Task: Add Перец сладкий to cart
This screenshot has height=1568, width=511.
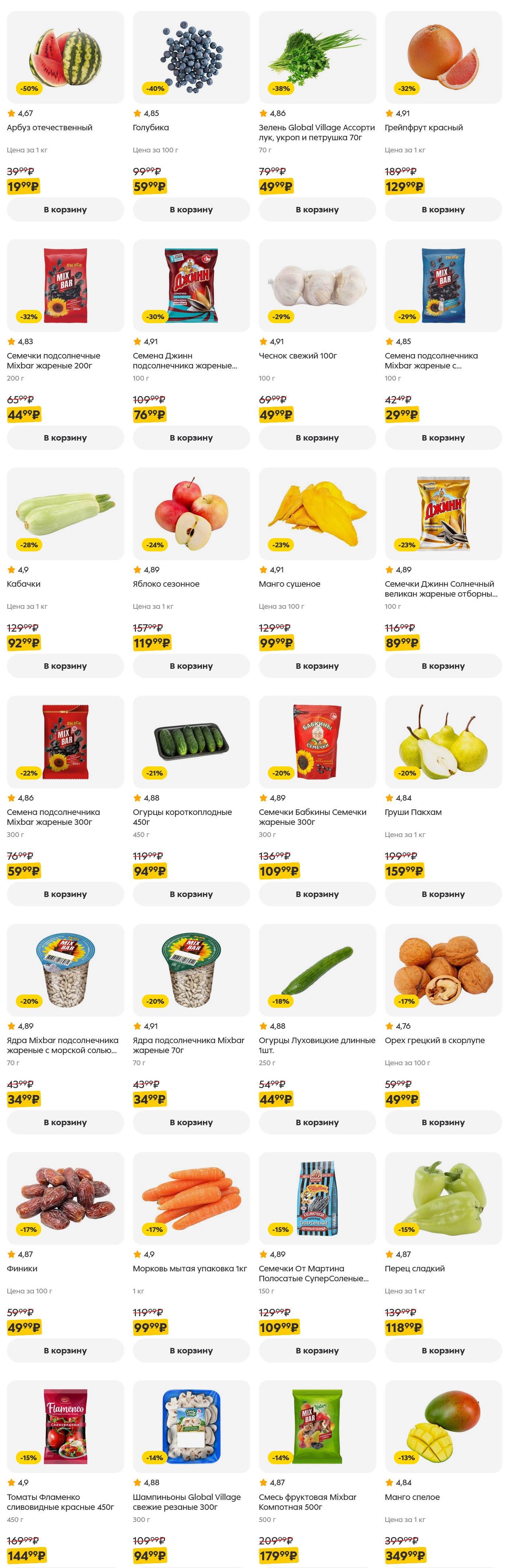Action: pos(443,1351)
